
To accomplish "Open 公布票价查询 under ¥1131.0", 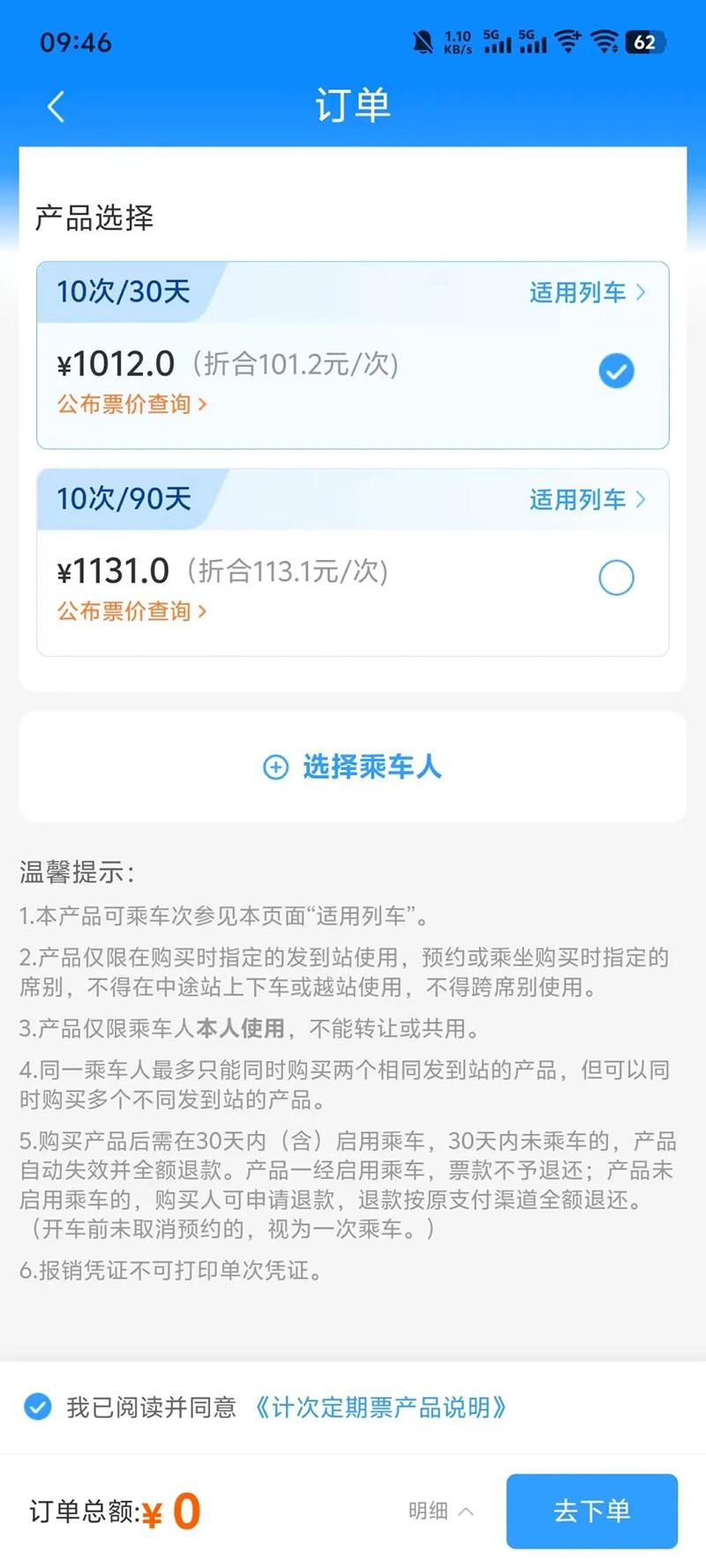I will [x=132, y=612].
